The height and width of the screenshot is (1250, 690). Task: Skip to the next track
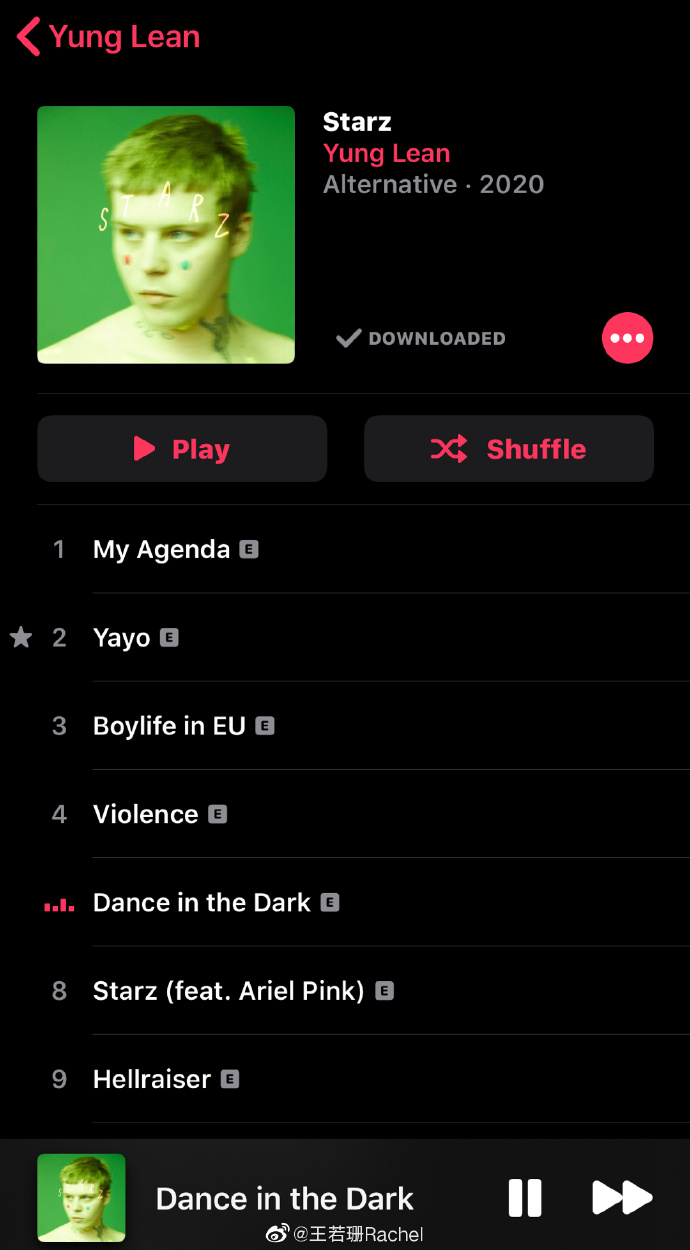coord(621,1197)
